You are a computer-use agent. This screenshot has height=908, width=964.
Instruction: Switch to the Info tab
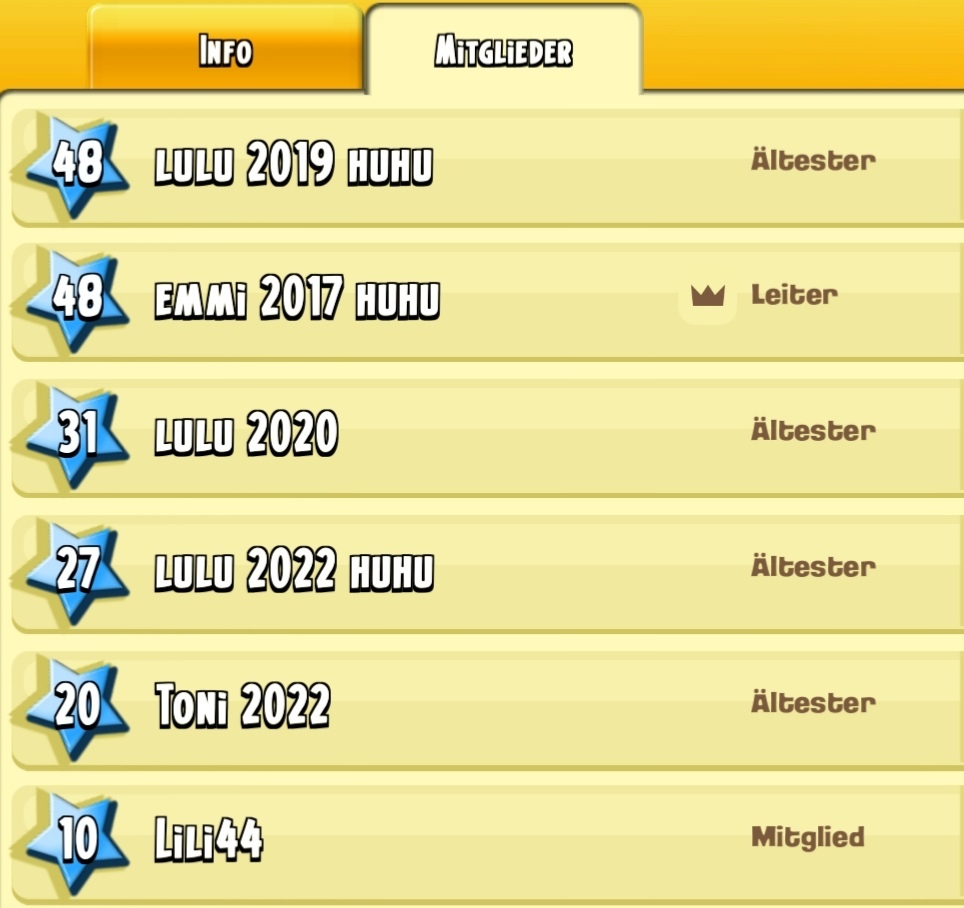225,50
